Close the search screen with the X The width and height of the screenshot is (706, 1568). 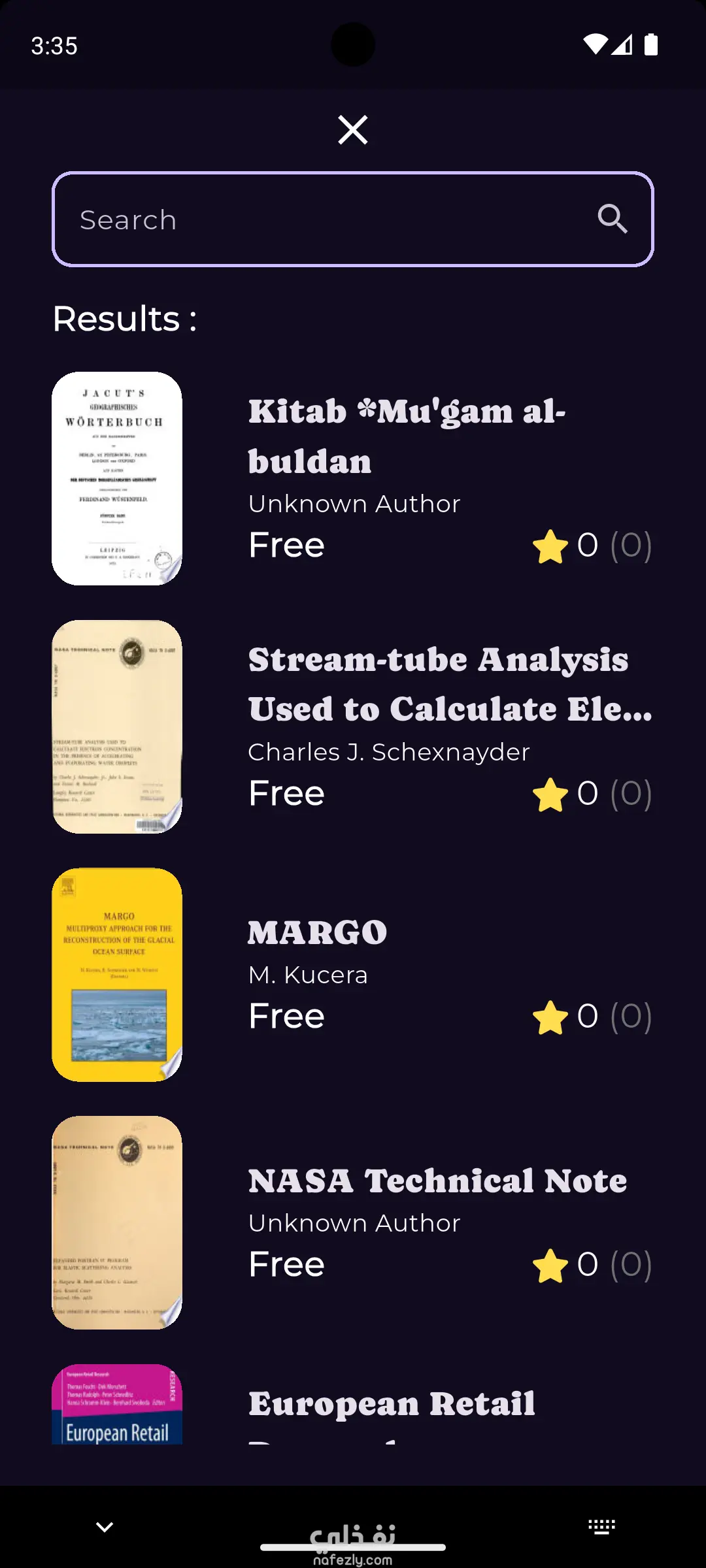pyautogui.click(x=353, y=129)
